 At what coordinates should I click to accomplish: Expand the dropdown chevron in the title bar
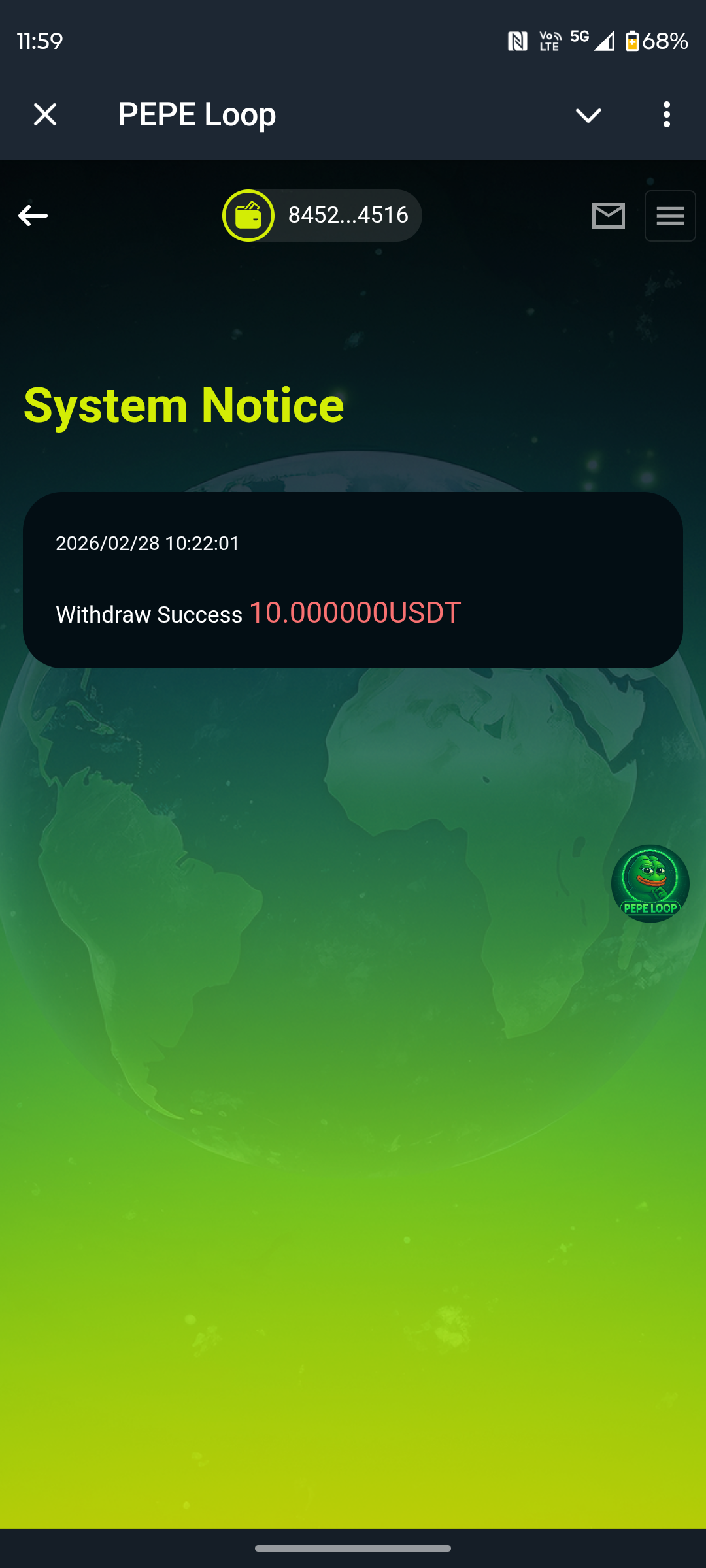[588, 116]
